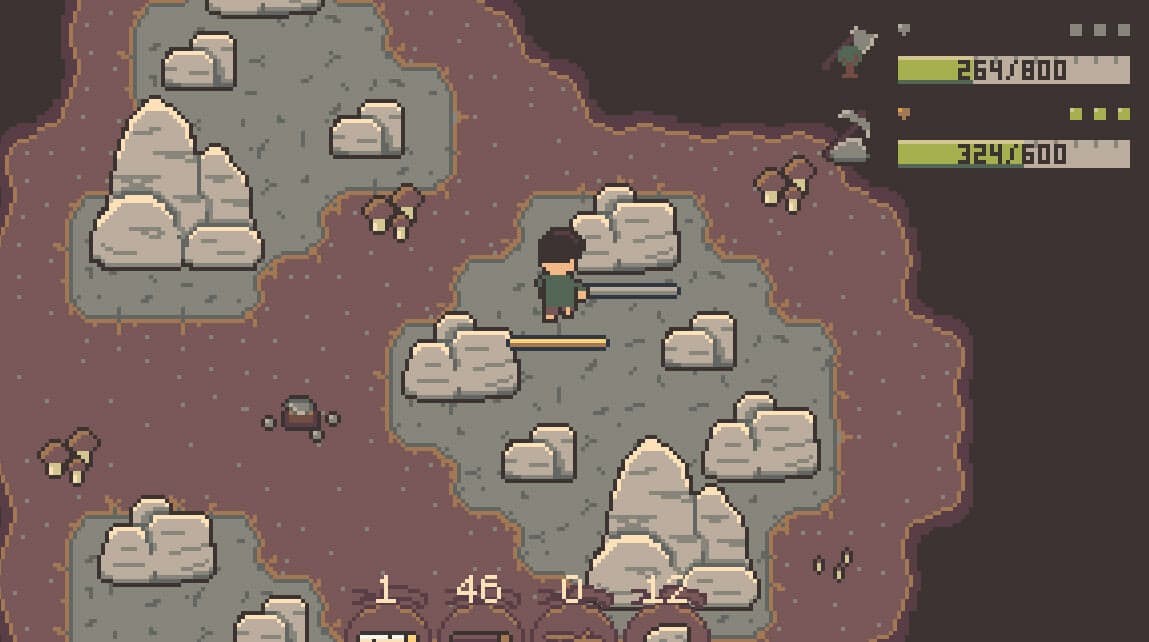Switch to the pickaxe tool icon
The width and height of the screenshot is (1149, 642).
(848, 137)
